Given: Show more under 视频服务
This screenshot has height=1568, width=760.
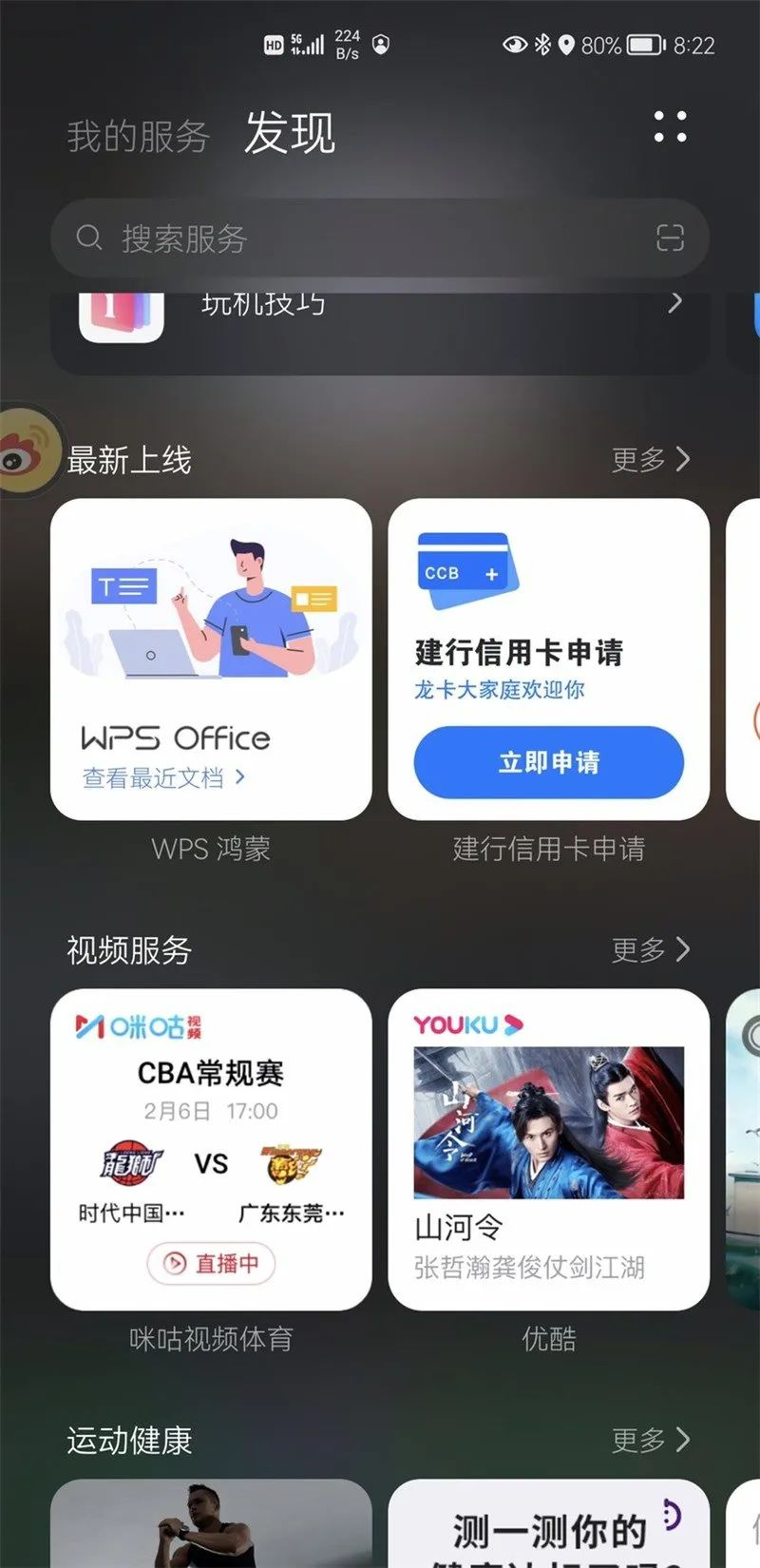Looking at the screenshot, I should (x=650, y=949).
